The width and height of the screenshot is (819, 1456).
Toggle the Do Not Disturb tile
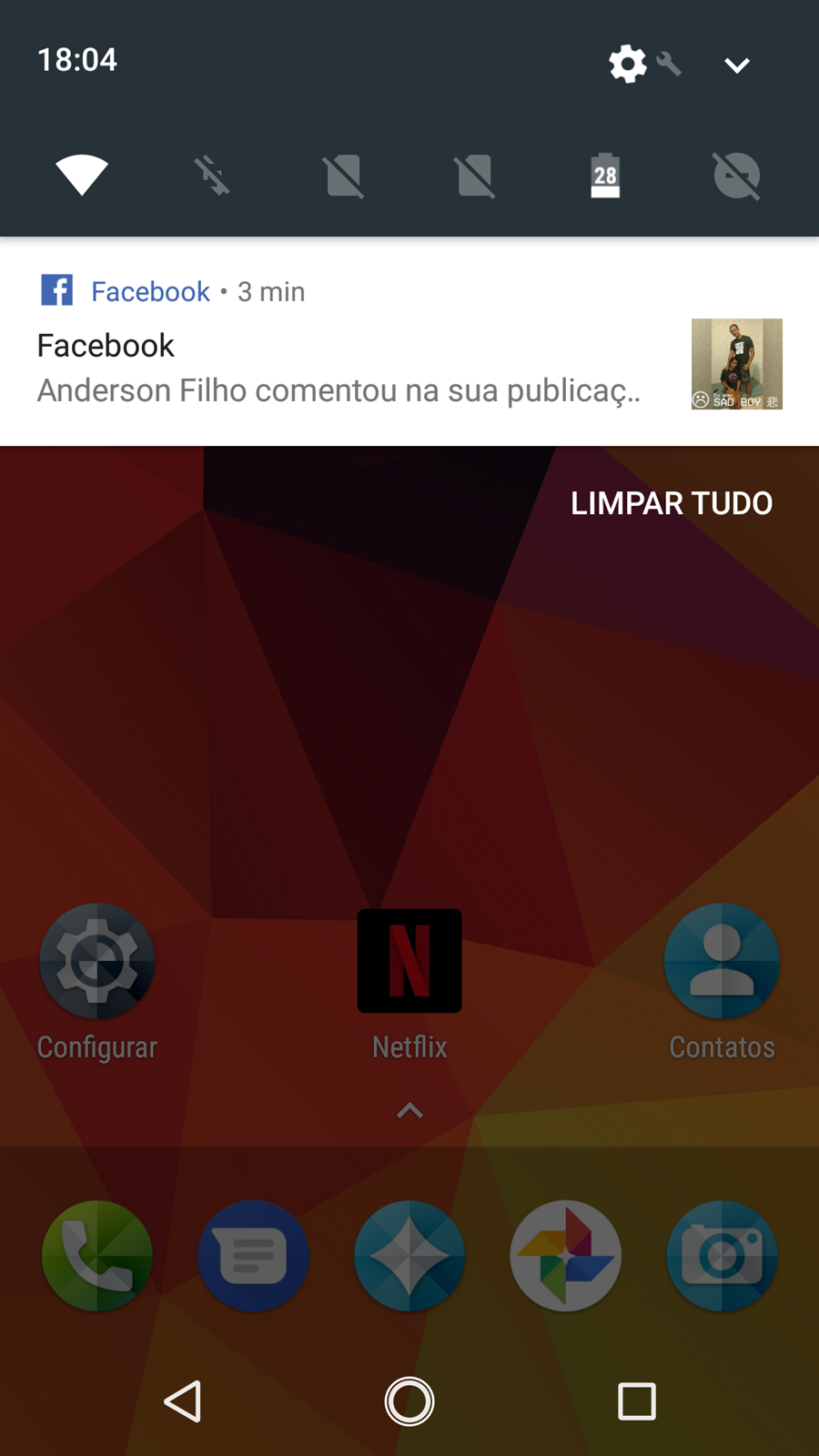pos(736,175)
